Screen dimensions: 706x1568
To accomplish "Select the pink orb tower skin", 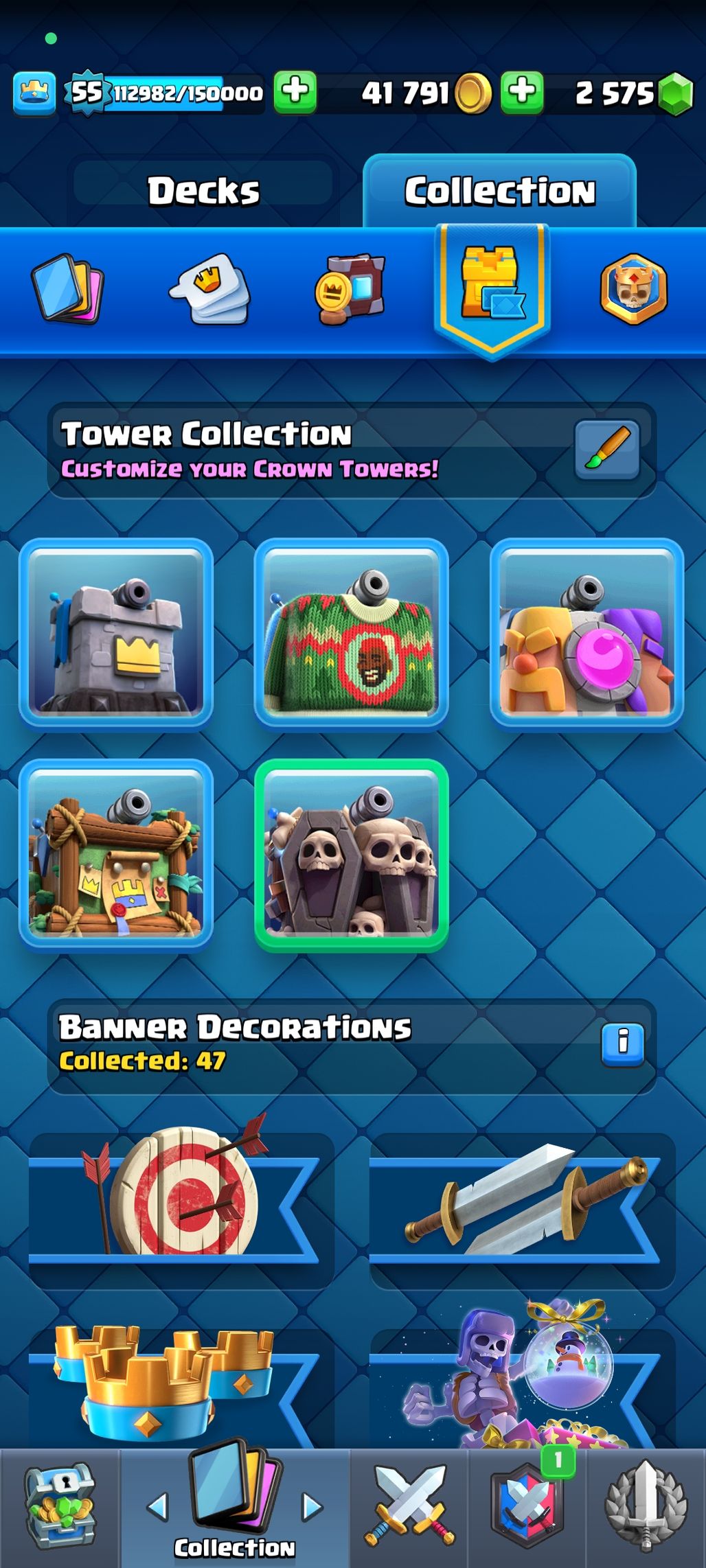I will (587, 632).
